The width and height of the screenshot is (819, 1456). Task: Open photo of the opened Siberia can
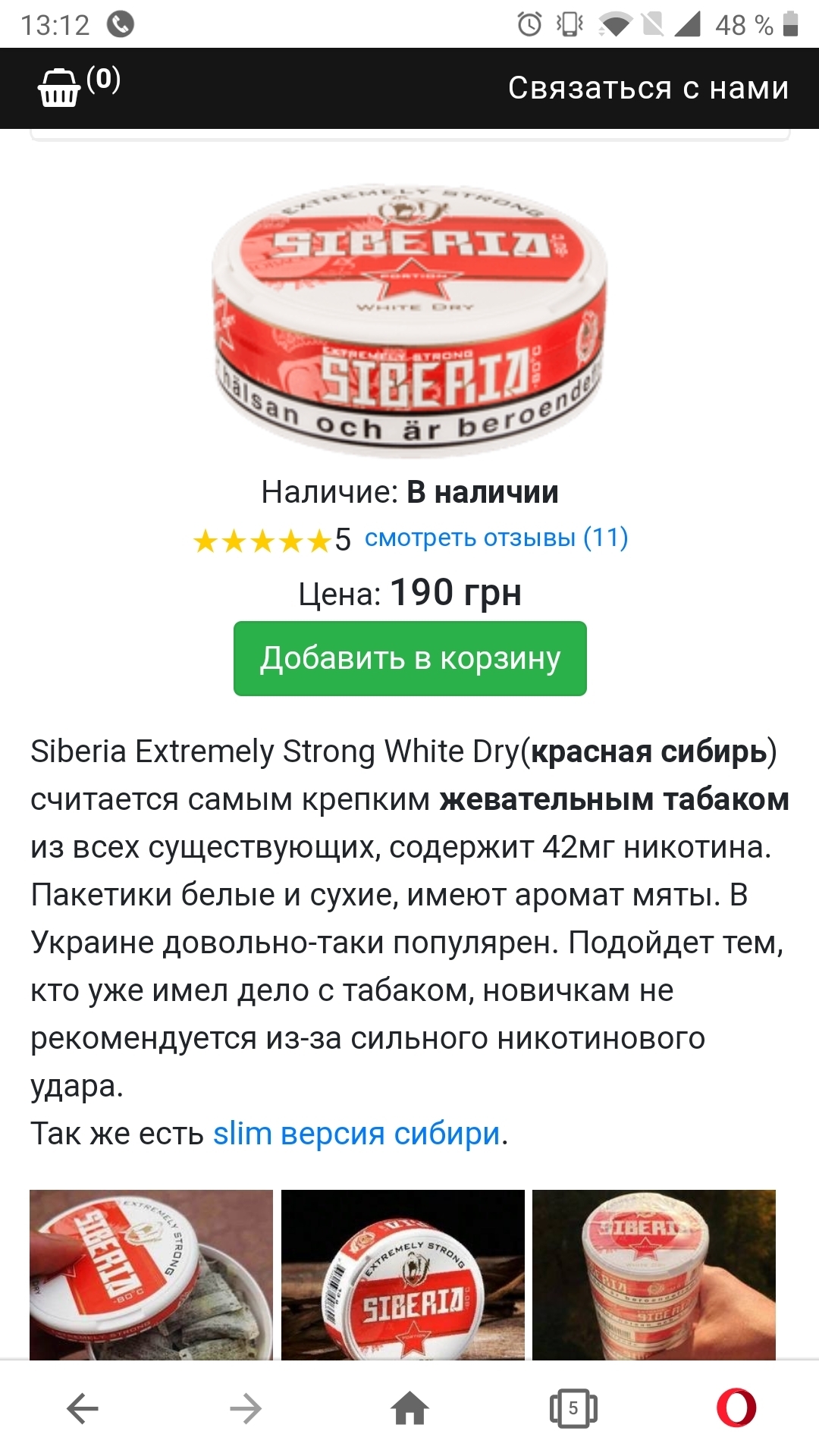coord(151,1274)
